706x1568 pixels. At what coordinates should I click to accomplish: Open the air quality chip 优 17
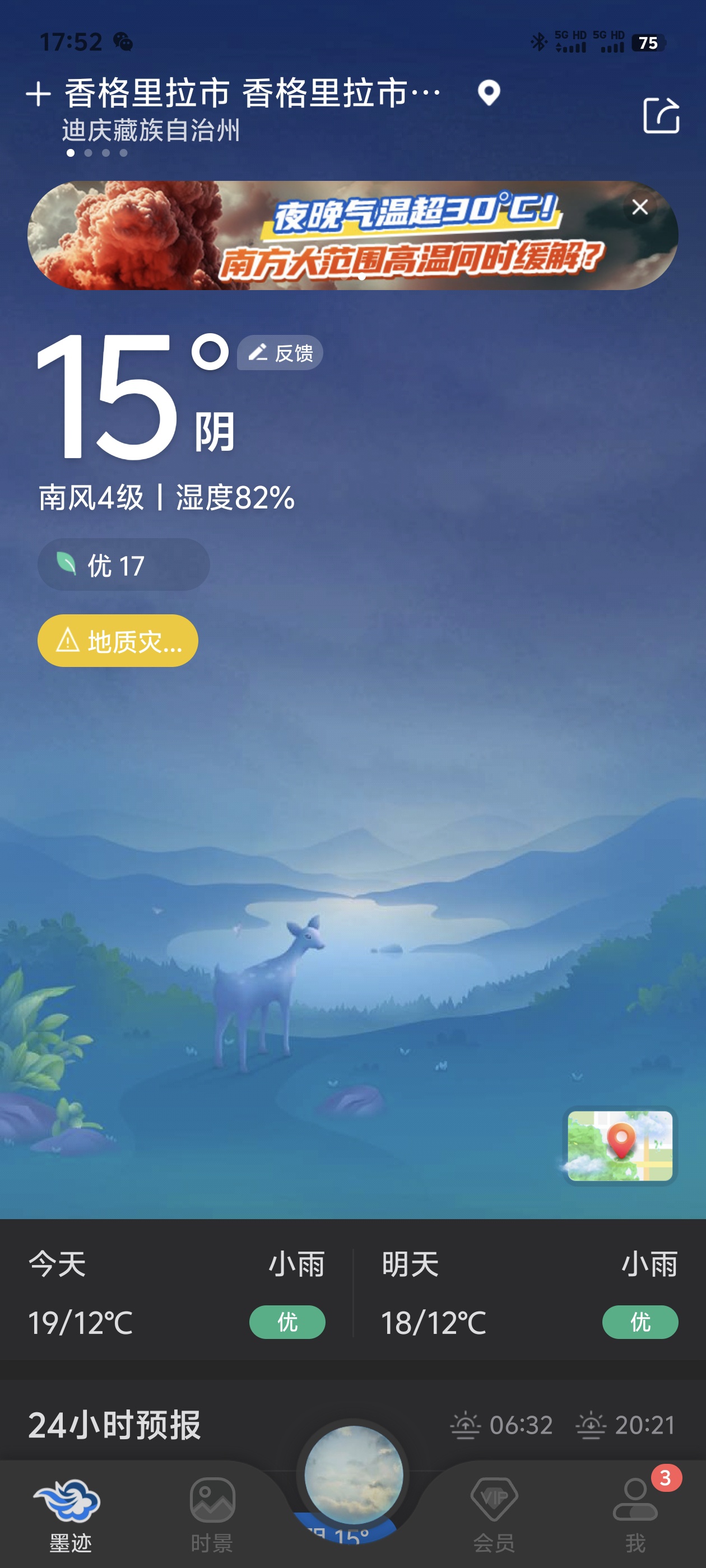(124, 565)
